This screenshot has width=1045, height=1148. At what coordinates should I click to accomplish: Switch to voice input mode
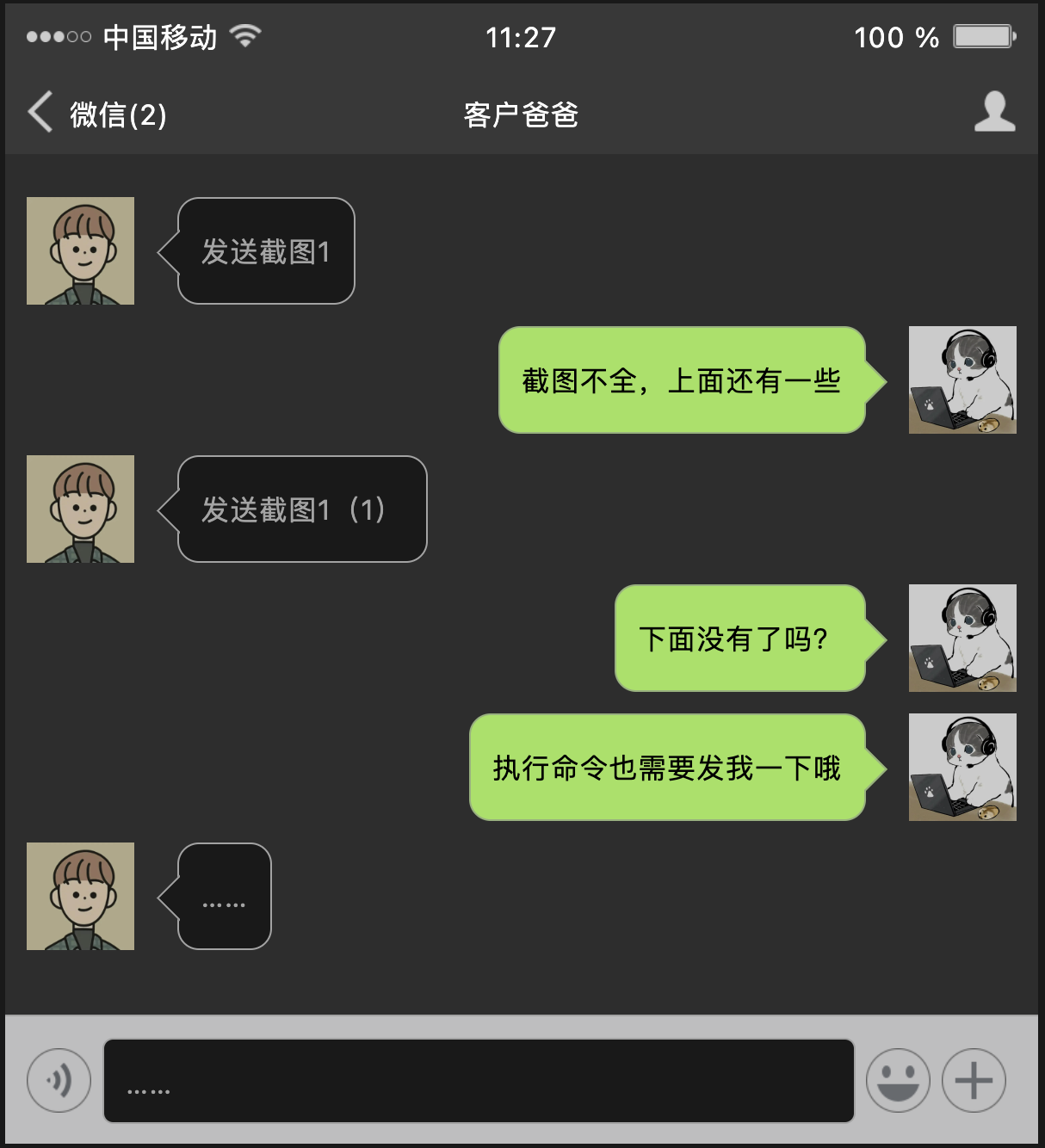[59, 1080]
